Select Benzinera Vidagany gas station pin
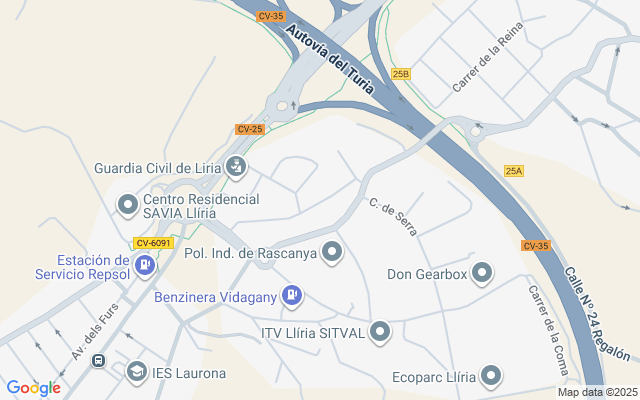The image size is (640, 400). point(291,295)
